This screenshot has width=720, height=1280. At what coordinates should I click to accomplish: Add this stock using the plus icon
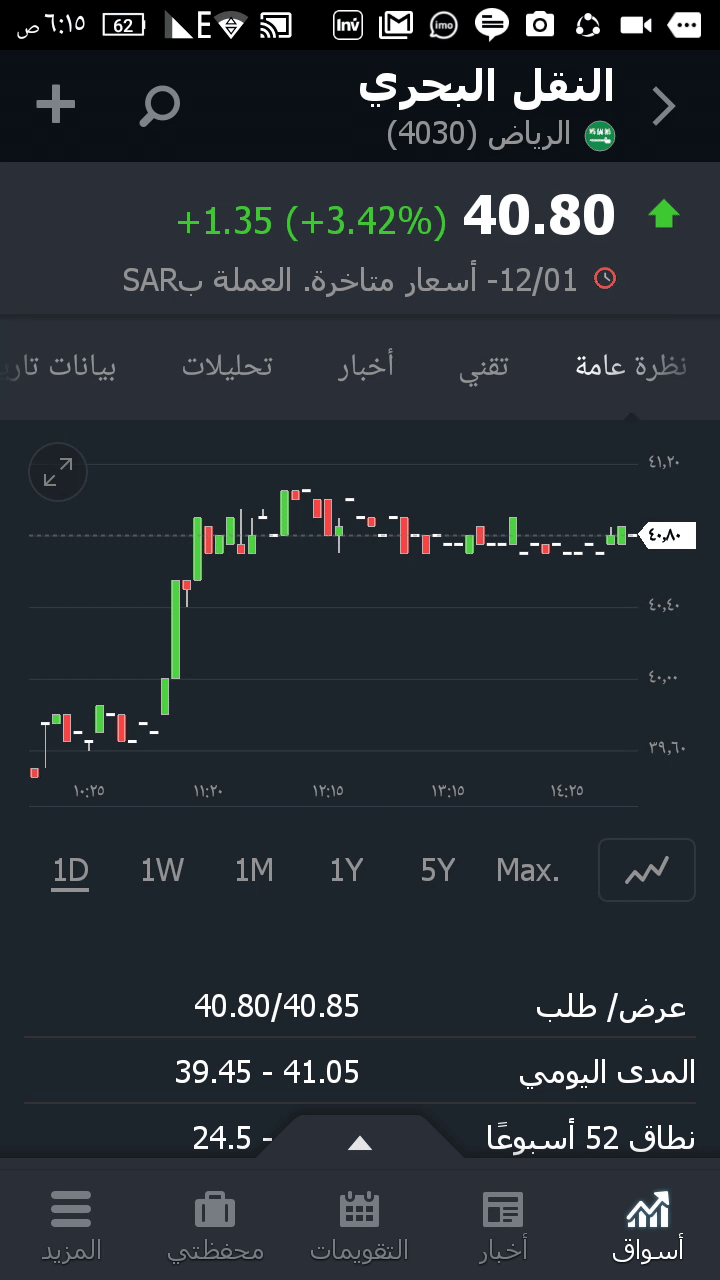tap(56, 104)
